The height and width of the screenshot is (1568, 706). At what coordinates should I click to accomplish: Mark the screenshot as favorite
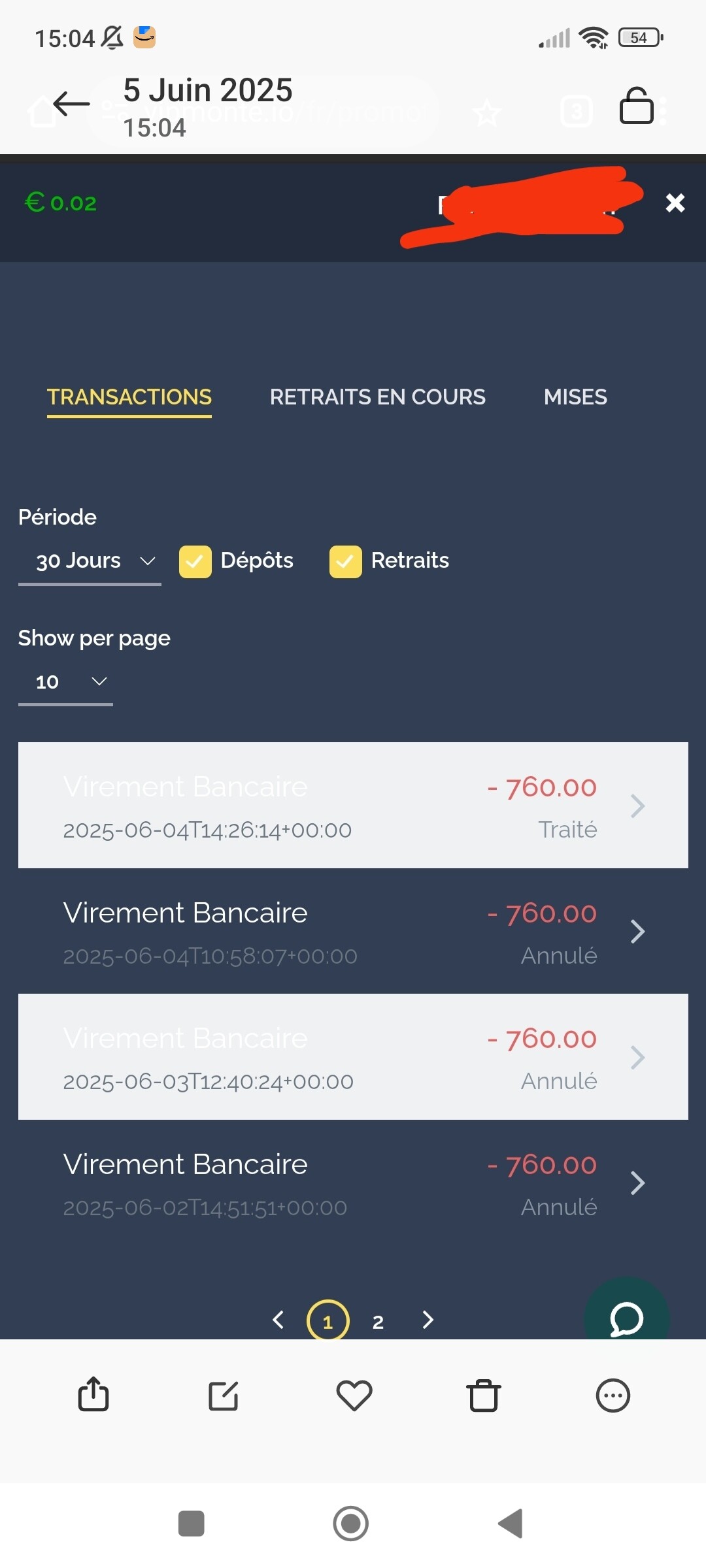pos(354,1396)
